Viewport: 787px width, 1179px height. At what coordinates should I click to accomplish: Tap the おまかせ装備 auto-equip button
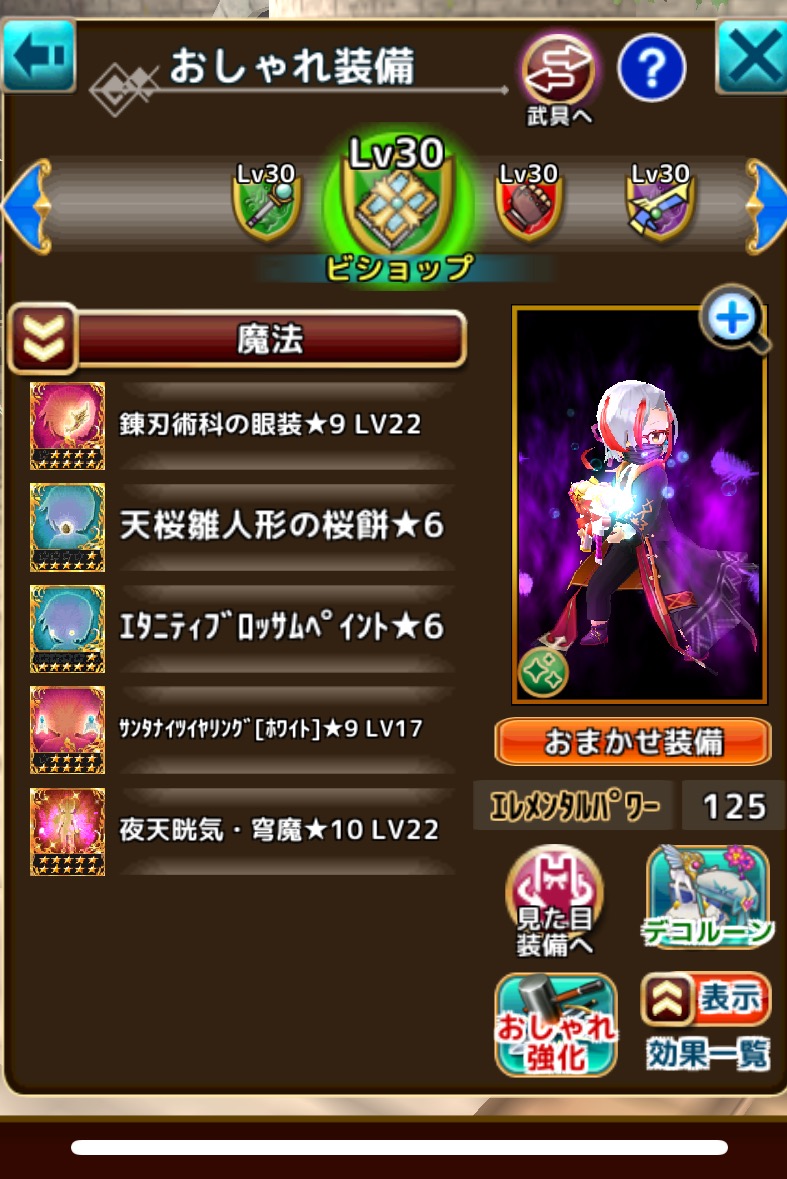pos(632,743)
